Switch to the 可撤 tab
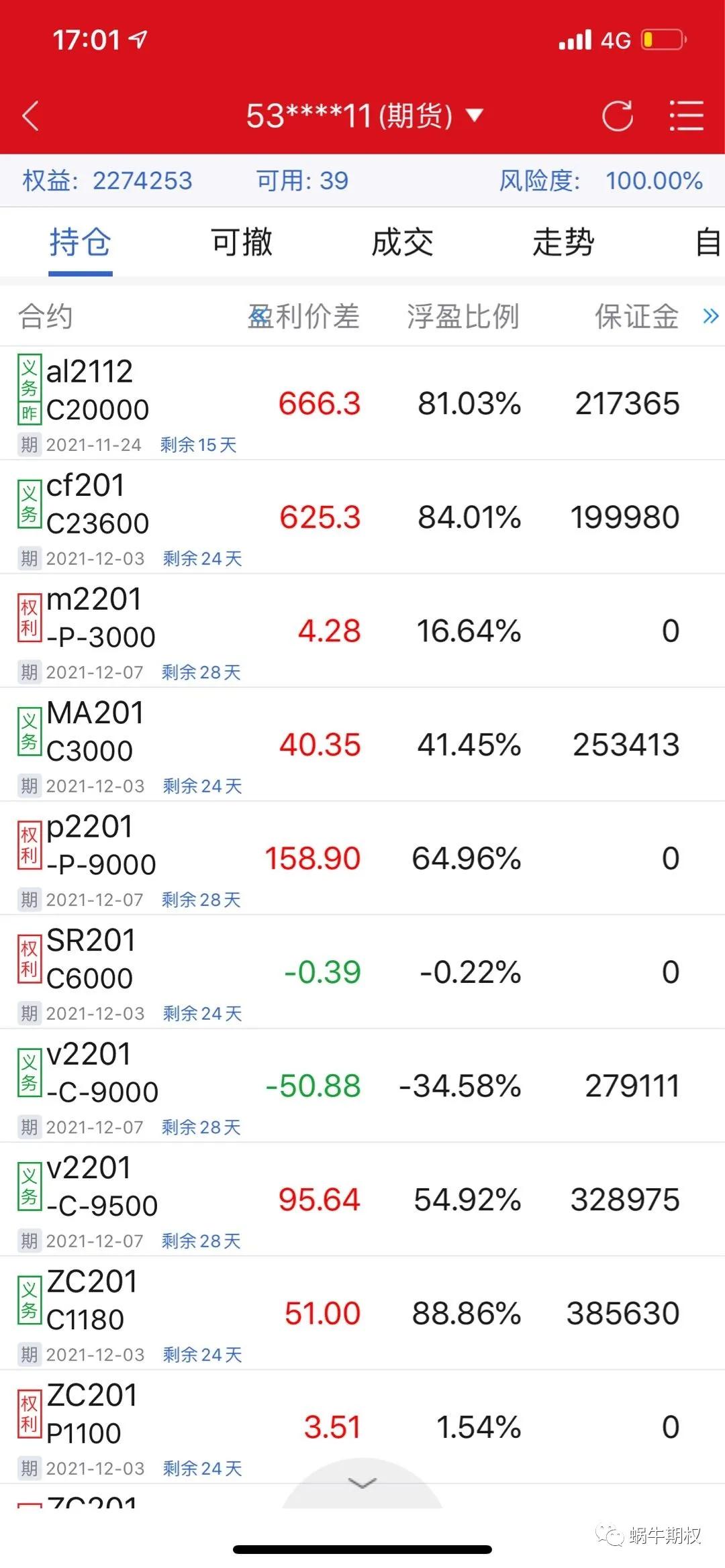The width and height of the screenshot is (725, 1568). (242, 242)
